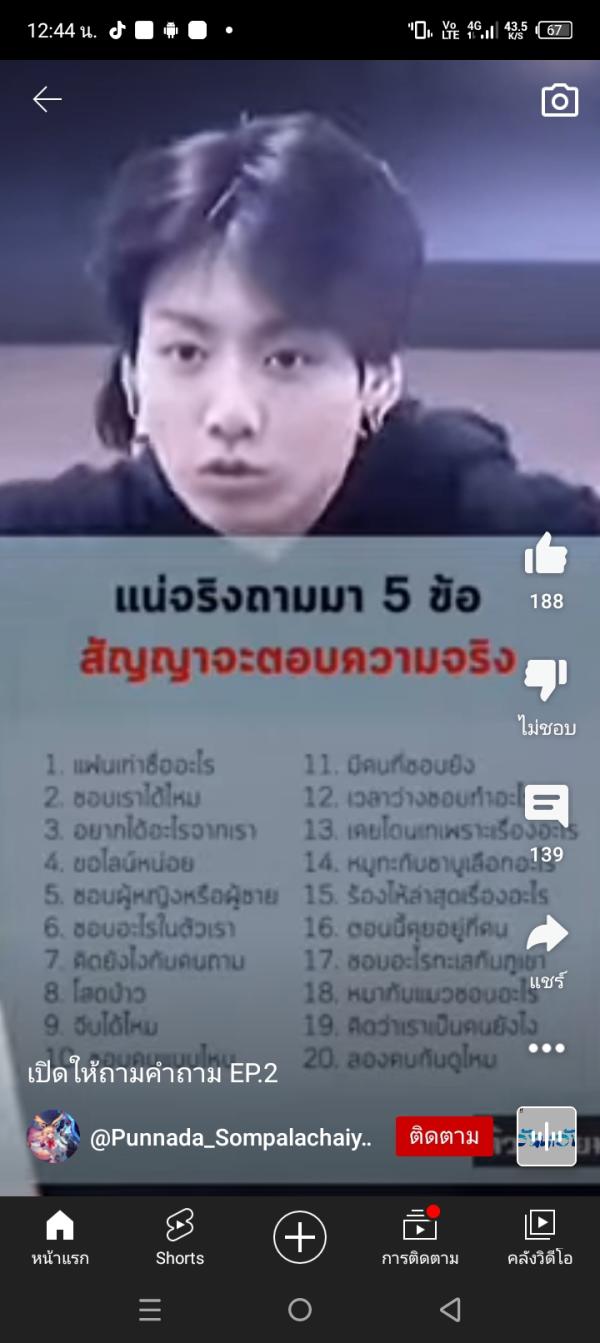The height and width of the screenshot is (1343, 600).
Task: Open the sound thumbnail for this Short
Action: (546, 1136)
